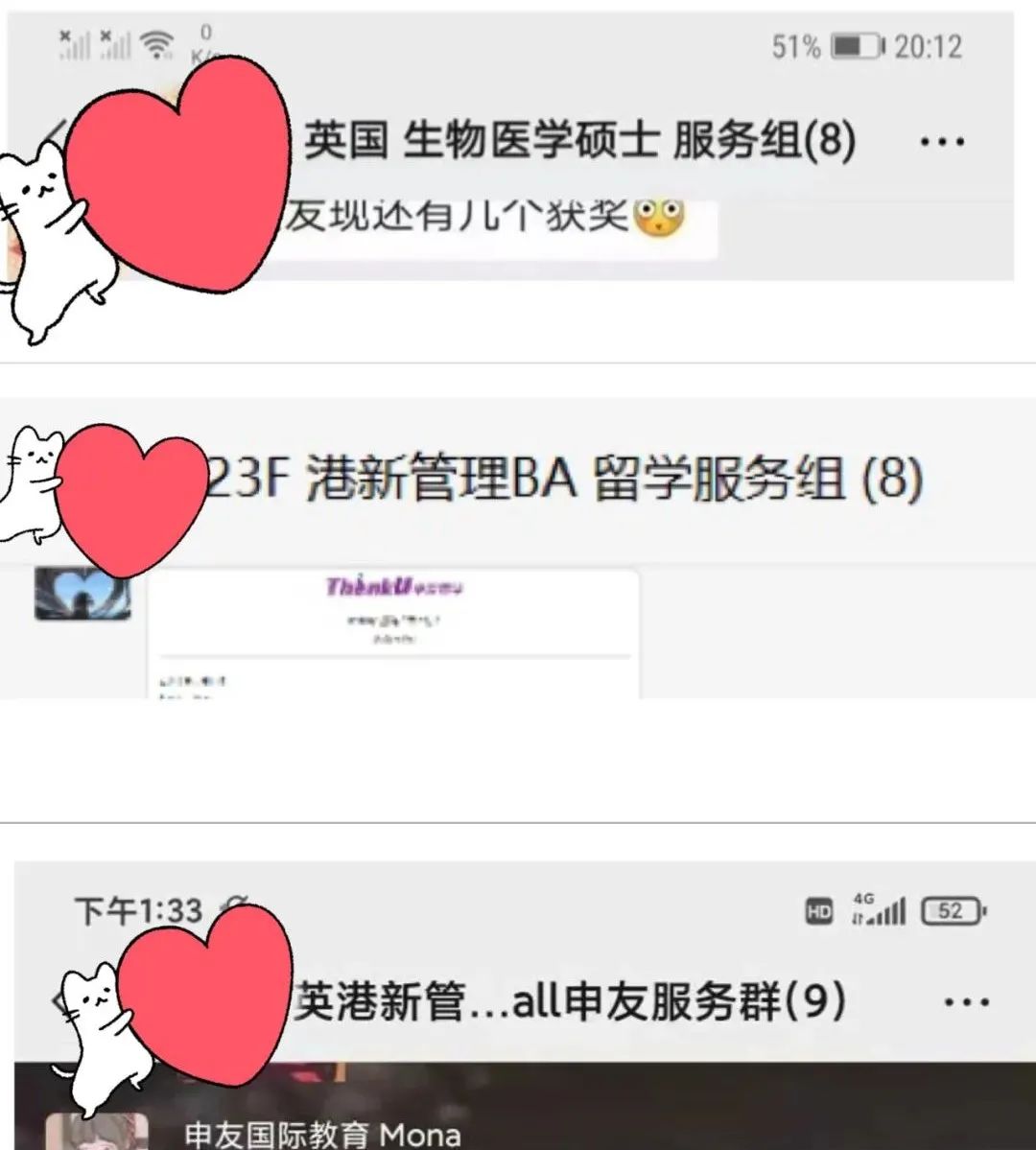Tap the 4G signal icon

pyautogui.click(x=883, y=912)
